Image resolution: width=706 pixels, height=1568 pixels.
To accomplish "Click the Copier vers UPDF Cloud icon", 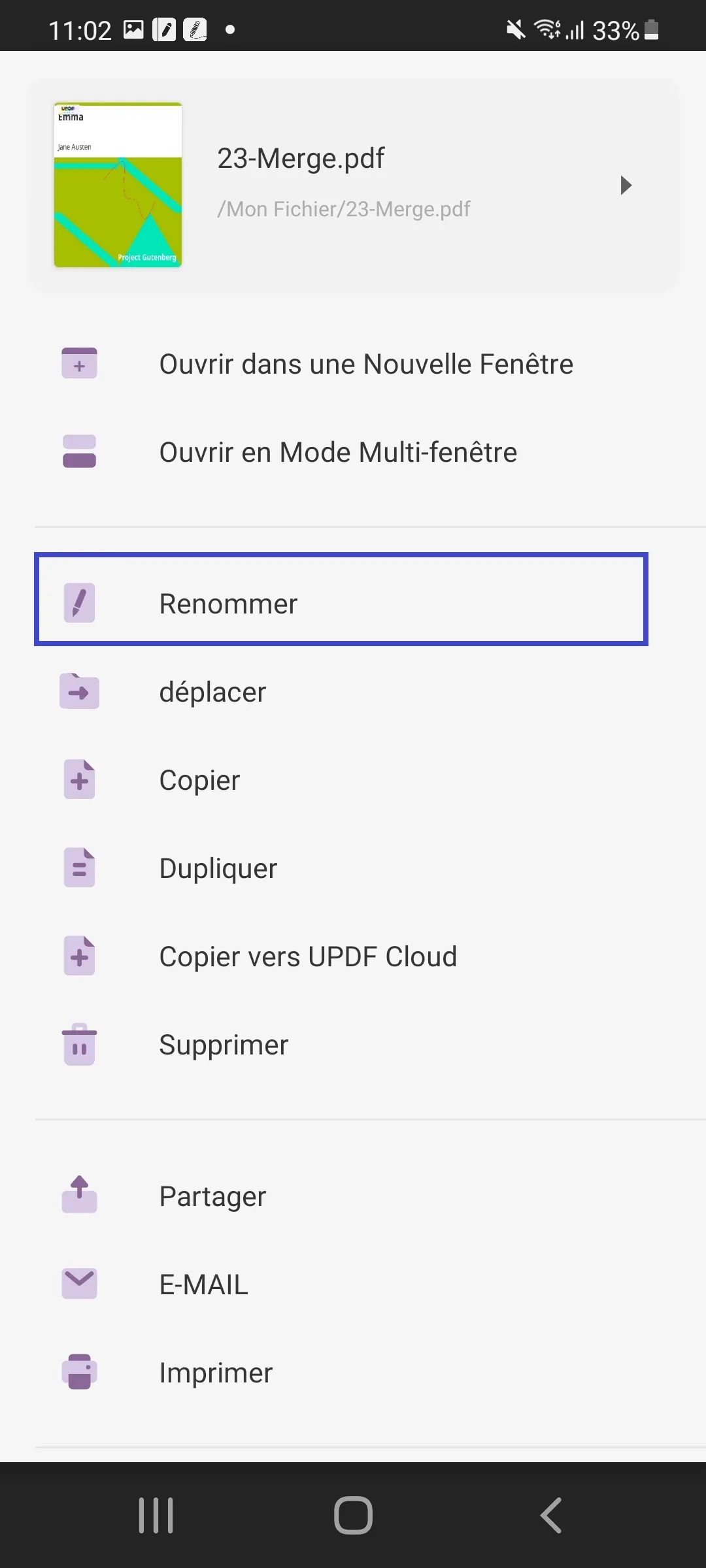I will point(78,956).
